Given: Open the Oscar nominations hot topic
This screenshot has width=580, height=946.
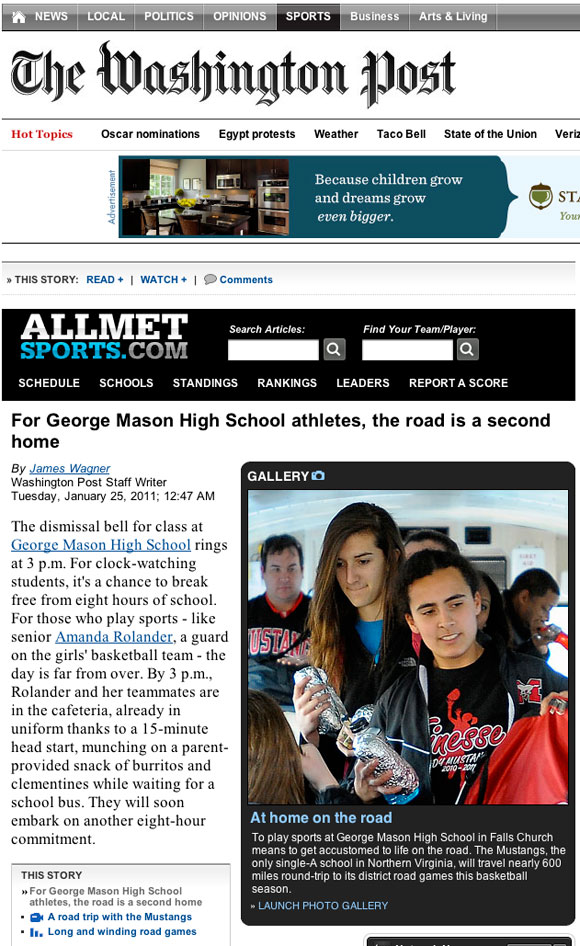Looking at the screenshot, I should point(150,134).
